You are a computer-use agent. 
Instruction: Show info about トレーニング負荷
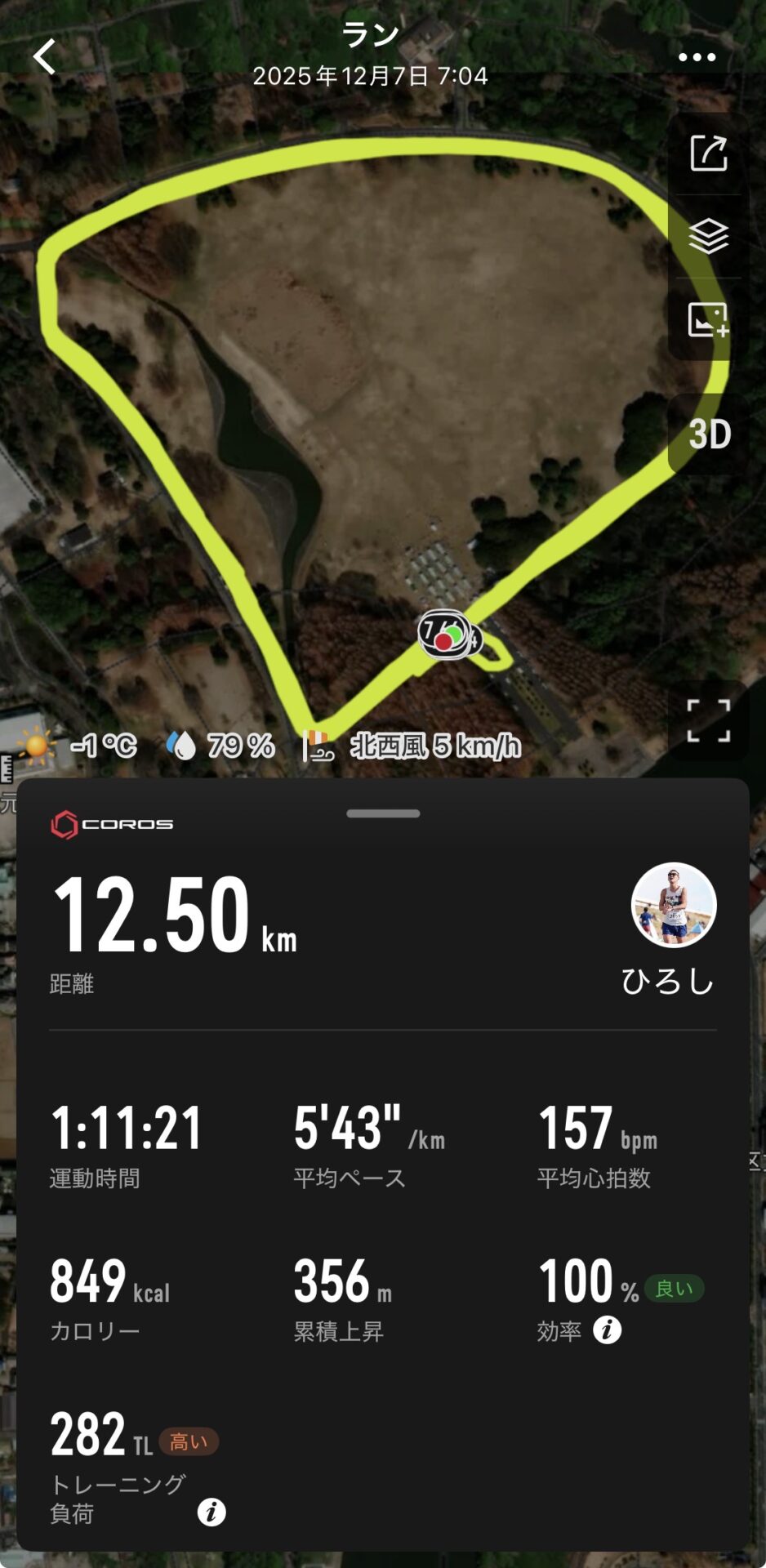(212, 1512)
